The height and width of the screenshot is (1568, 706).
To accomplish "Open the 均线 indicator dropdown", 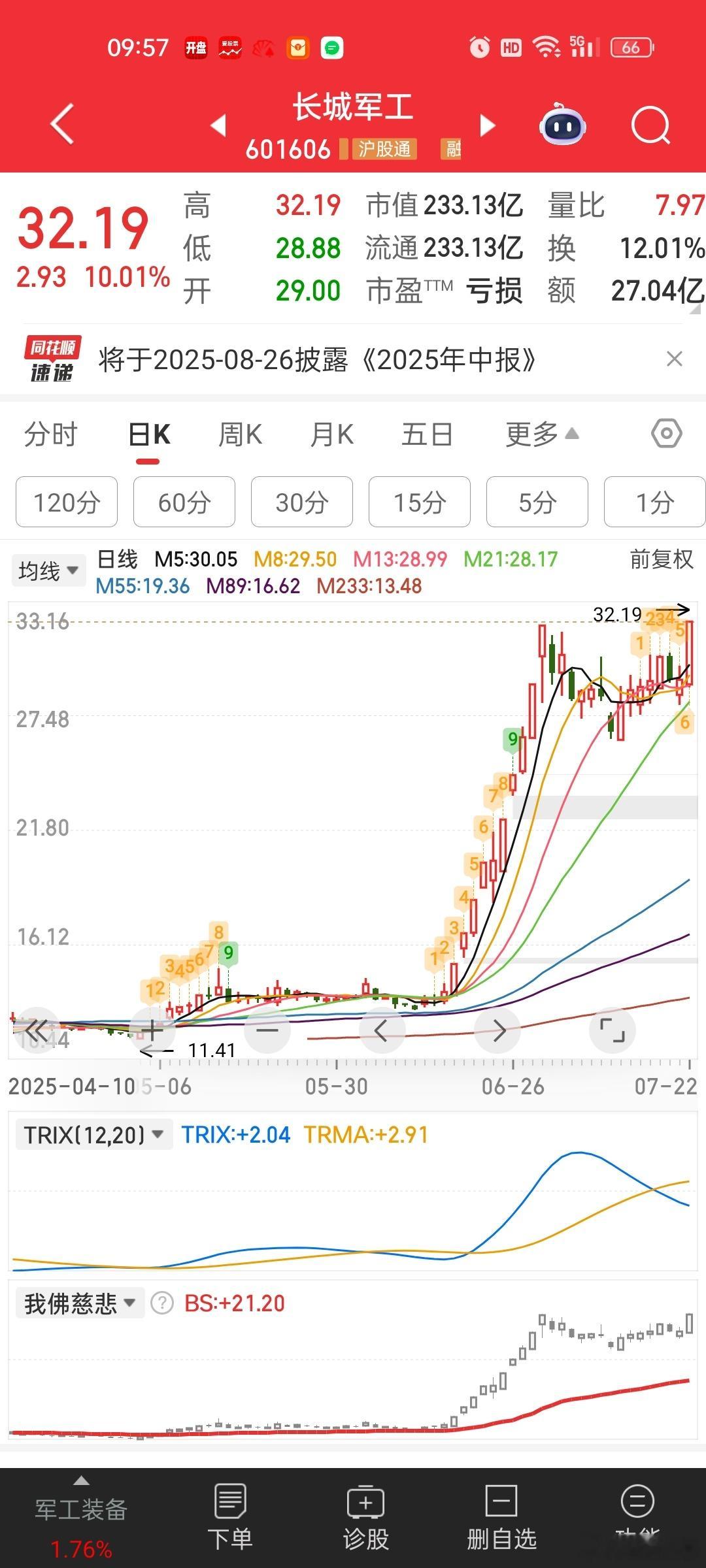I will click(48, 570).
